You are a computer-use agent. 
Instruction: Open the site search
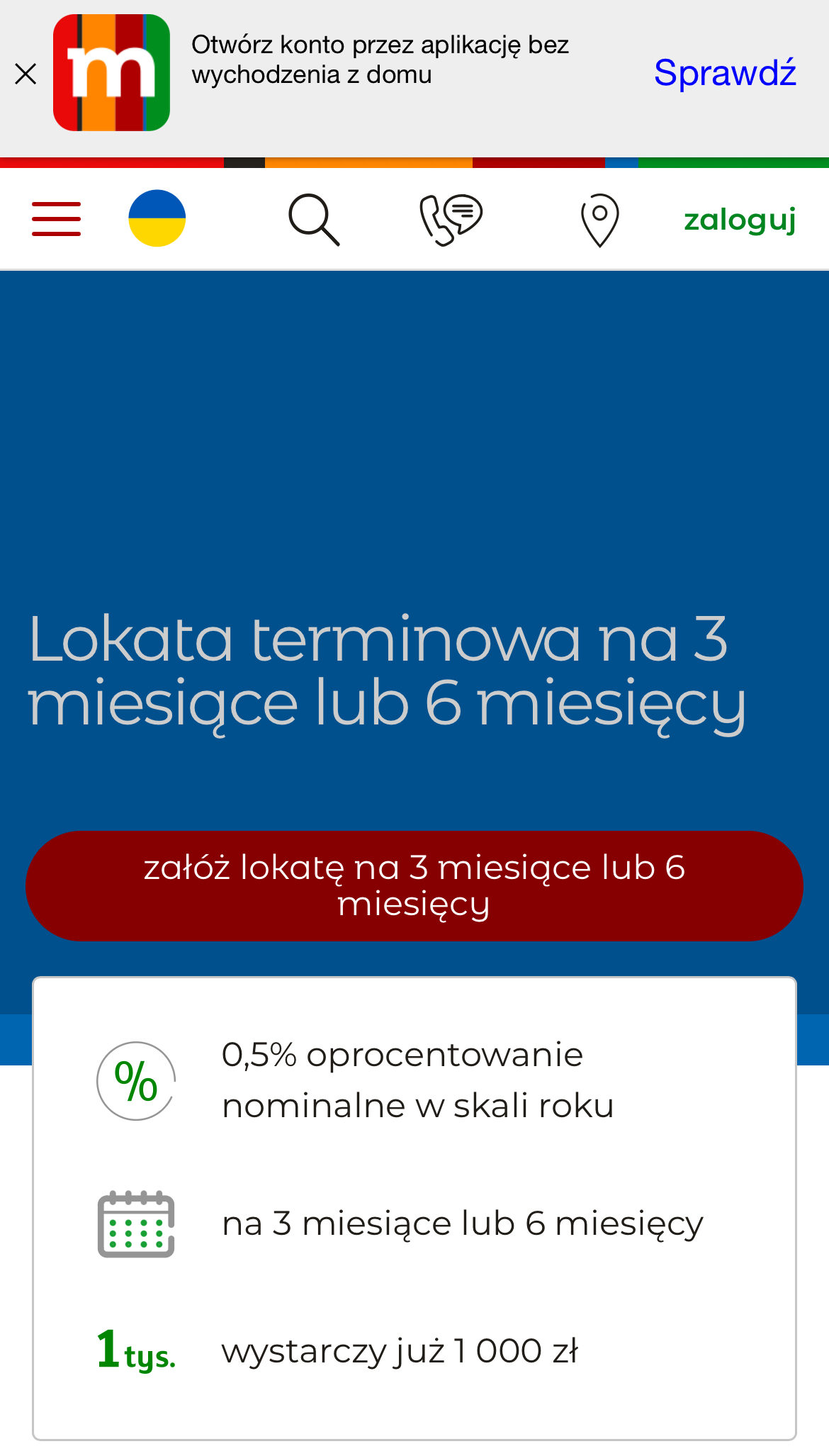314,220
